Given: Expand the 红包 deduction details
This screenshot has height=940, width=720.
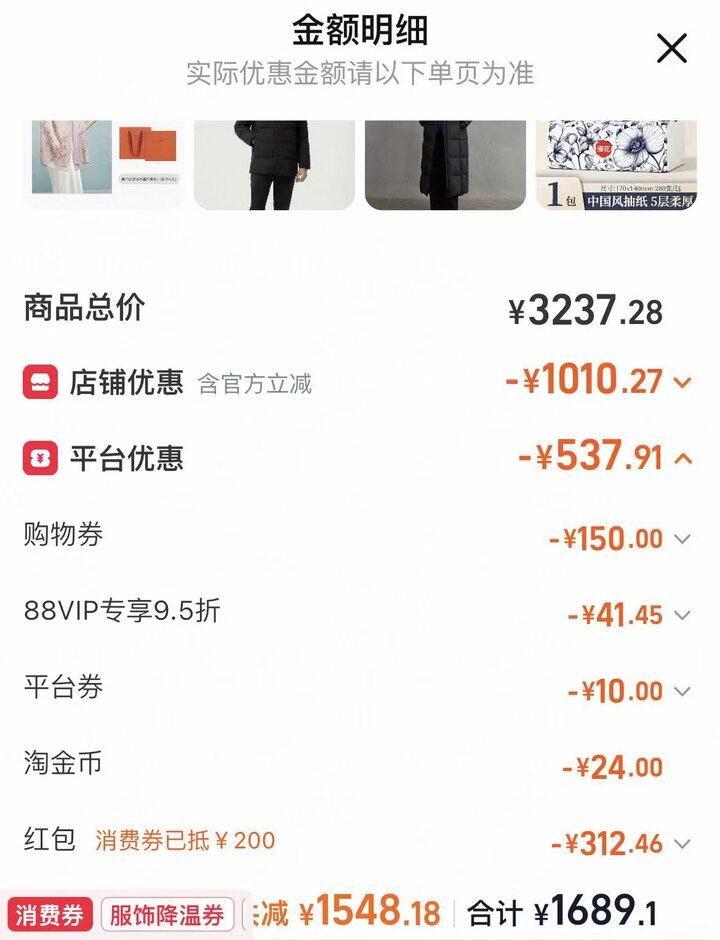Looking at the screenshot, I should (x=683, y=844).
